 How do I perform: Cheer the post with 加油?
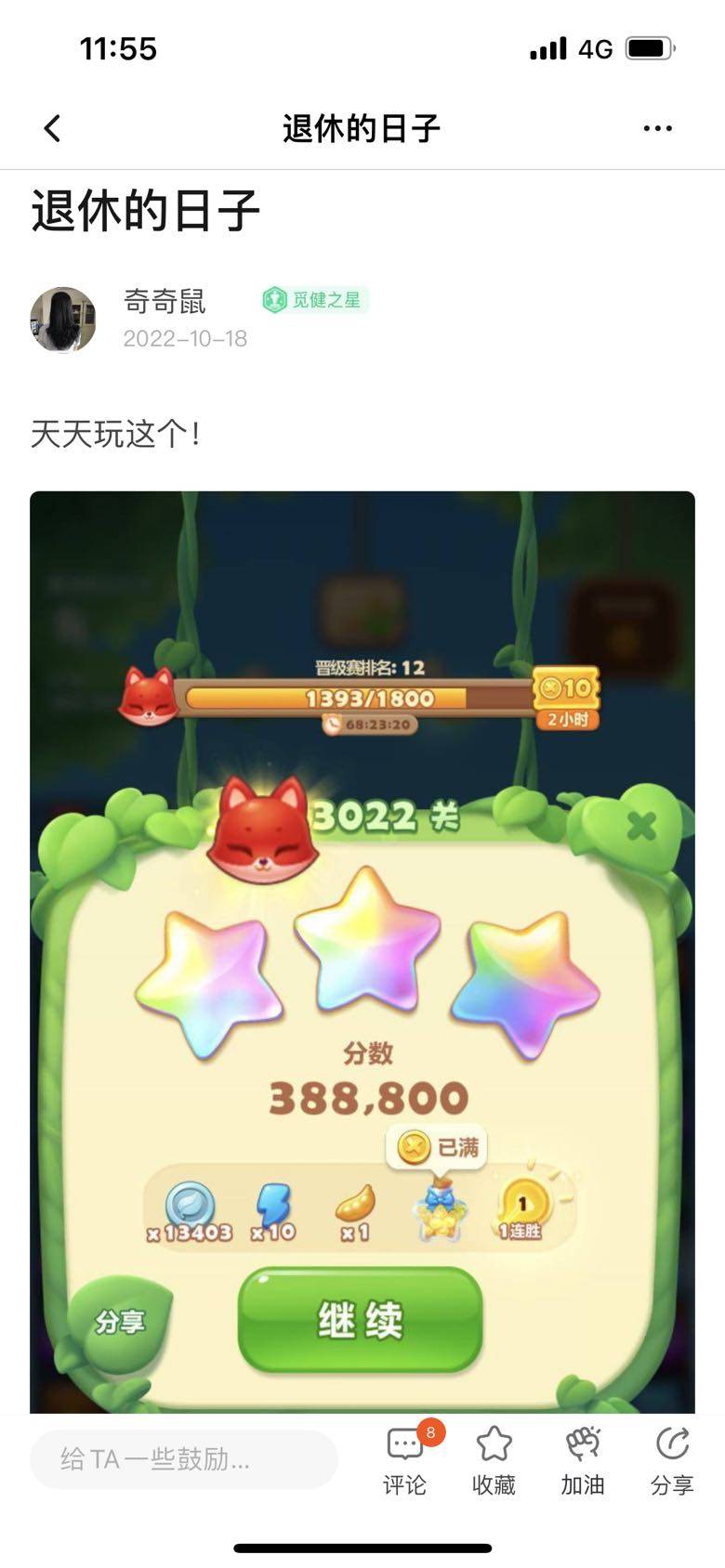pyautogui.click(x=583, y=1459)
